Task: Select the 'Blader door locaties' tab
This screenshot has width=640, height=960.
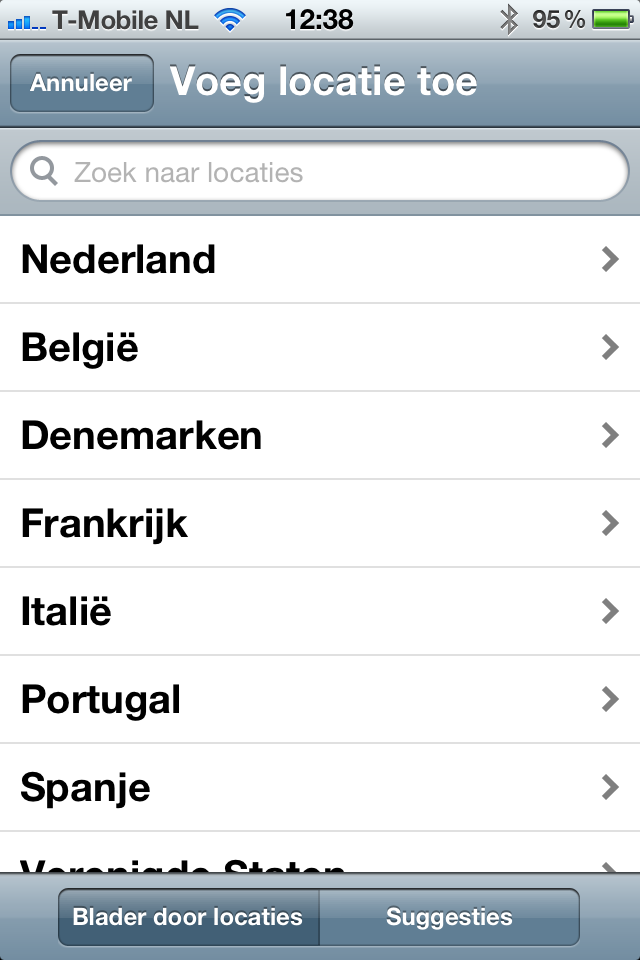Action: tap(188, 917)
